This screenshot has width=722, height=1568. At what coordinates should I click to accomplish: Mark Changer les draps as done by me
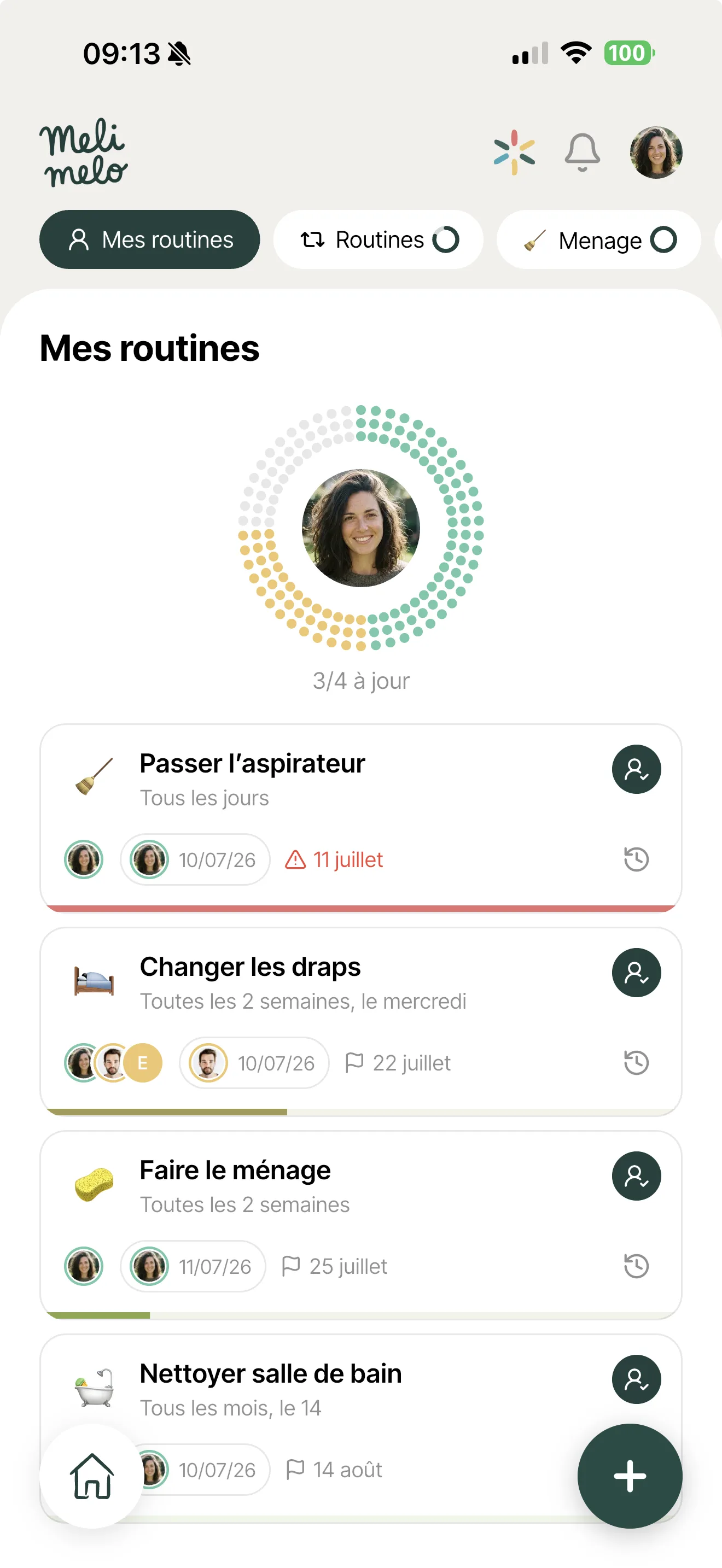point(636,973)
